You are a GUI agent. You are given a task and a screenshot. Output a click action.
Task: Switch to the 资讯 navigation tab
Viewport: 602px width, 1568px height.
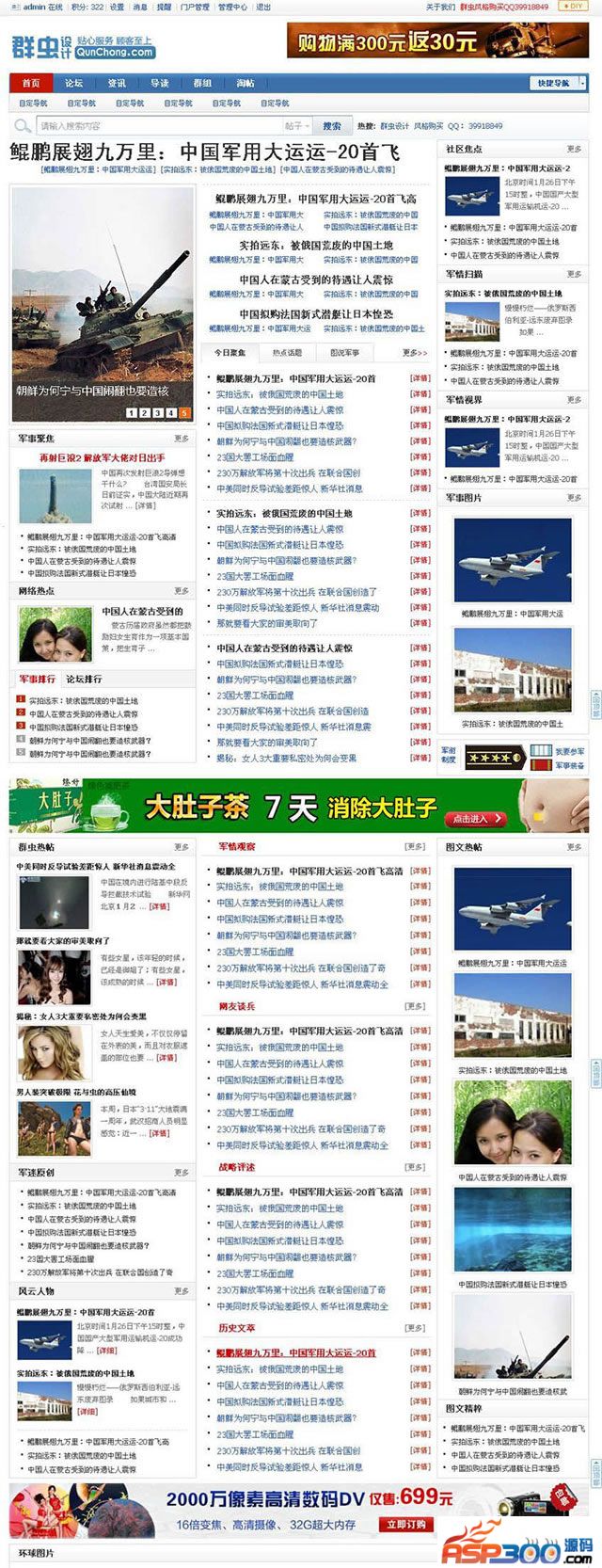tap(117, 83)
